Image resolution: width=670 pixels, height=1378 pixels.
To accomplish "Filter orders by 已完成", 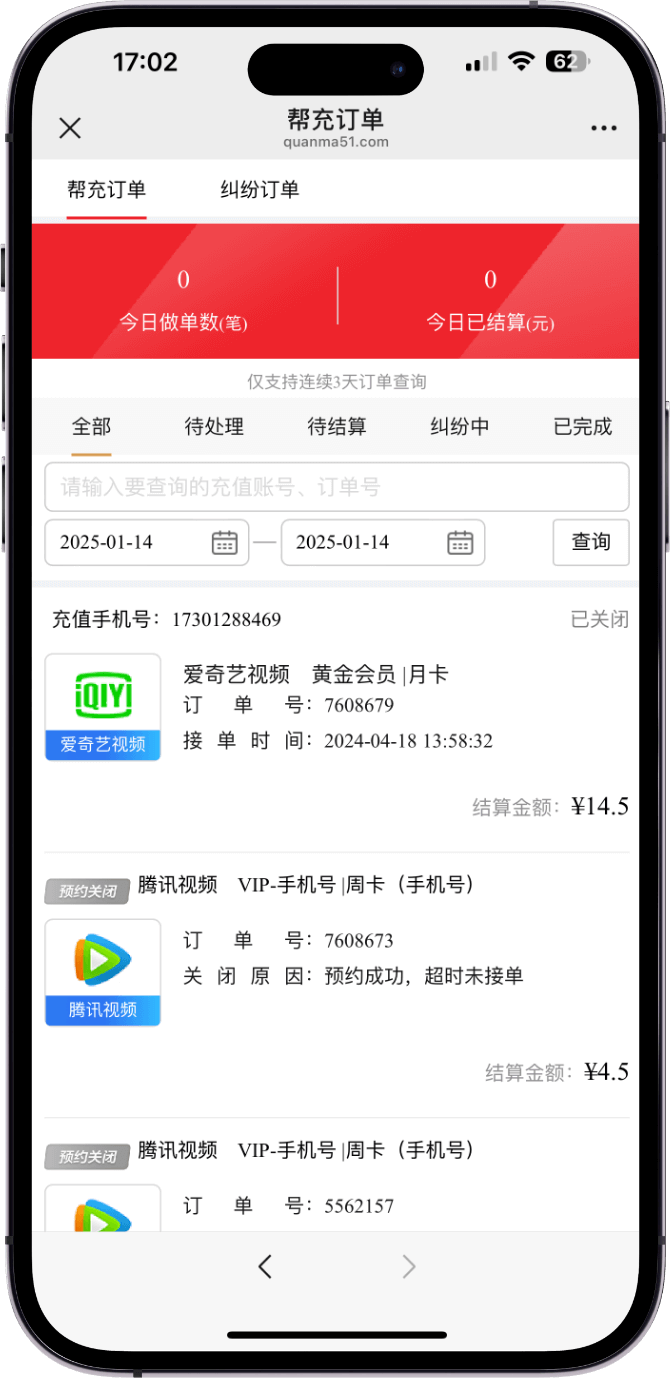I will point(582,427).
